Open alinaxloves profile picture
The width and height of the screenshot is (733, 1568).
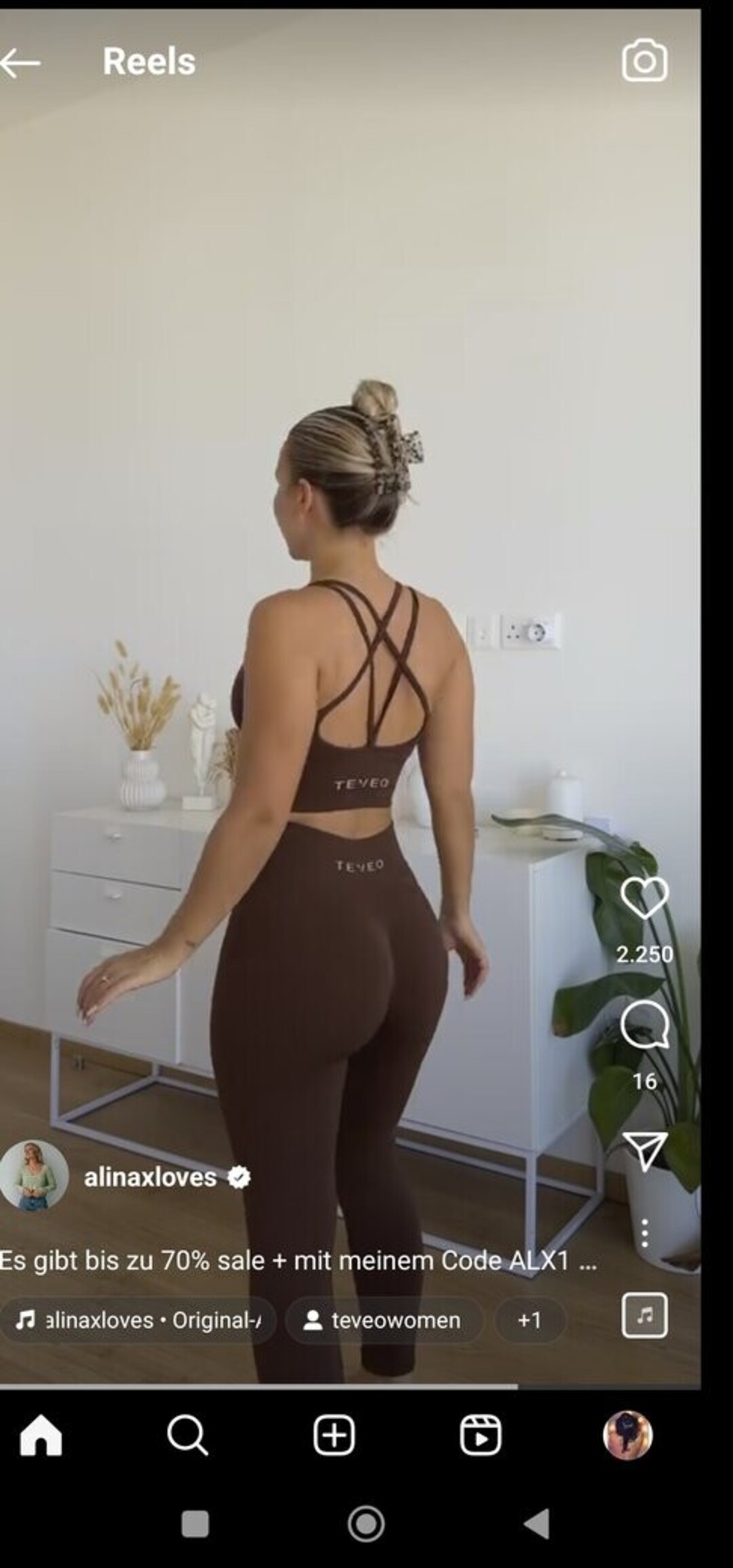coord(34,1177)
